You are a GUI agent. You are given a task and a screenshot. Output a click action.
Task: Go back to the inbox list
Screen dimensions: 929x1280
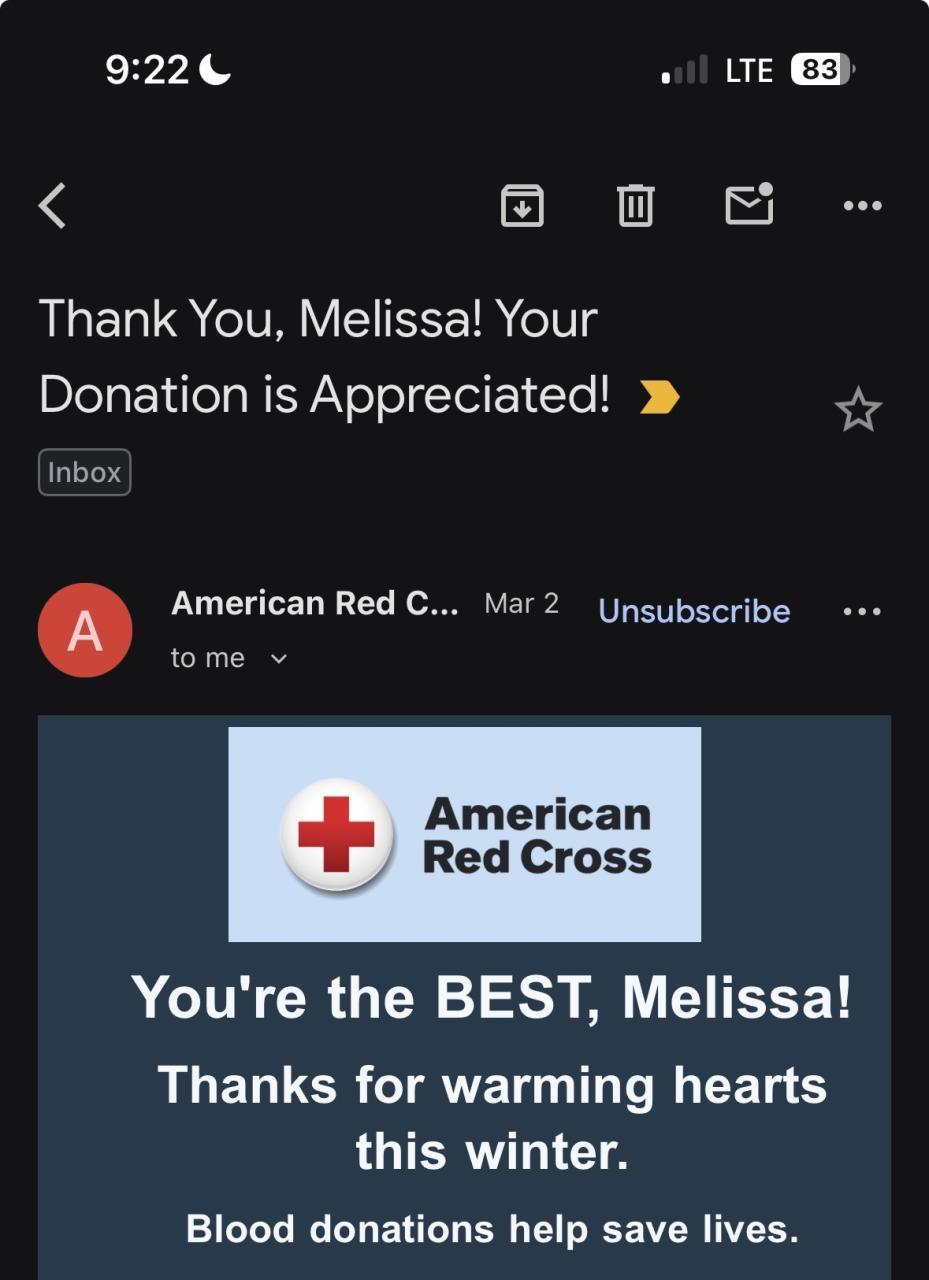pyautogui.click(x=53, y=206)
